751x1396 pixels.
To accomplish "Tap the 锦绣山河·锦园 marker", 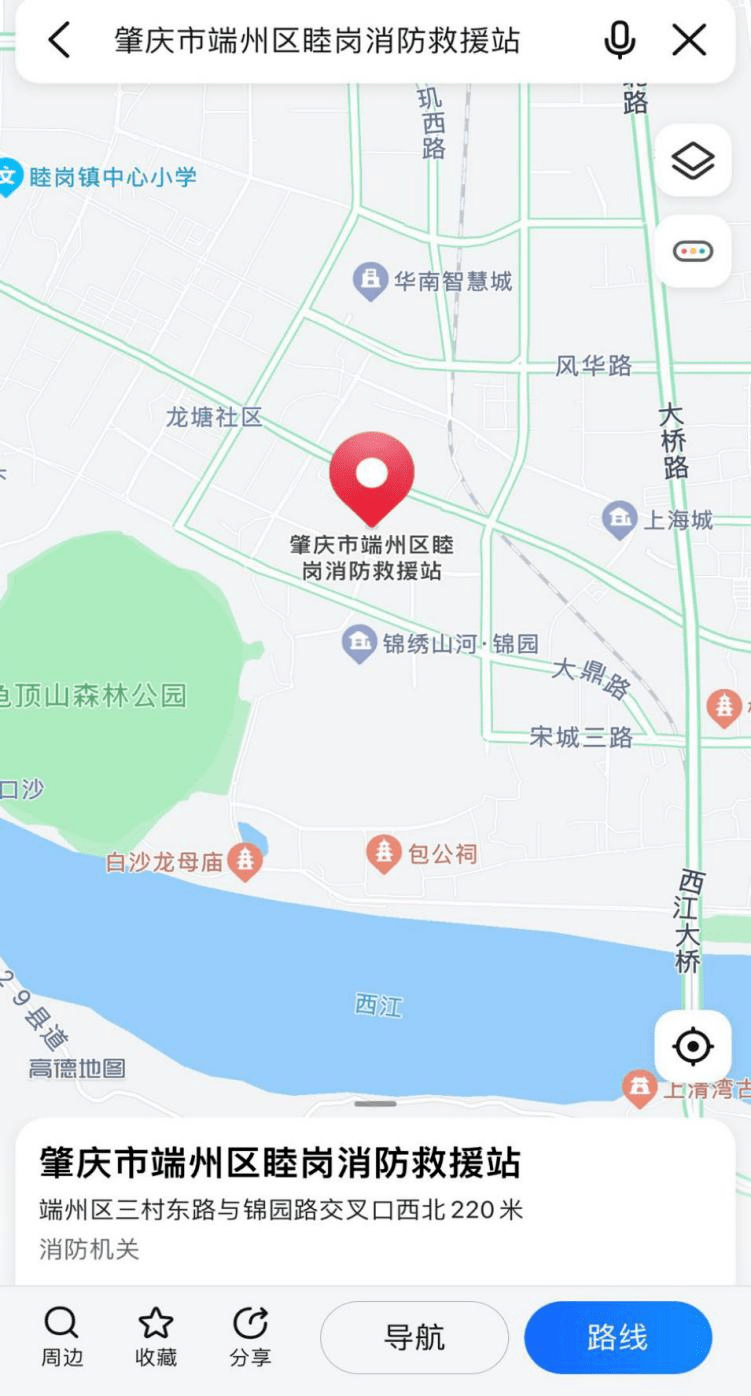I will (x=359, y=643).
